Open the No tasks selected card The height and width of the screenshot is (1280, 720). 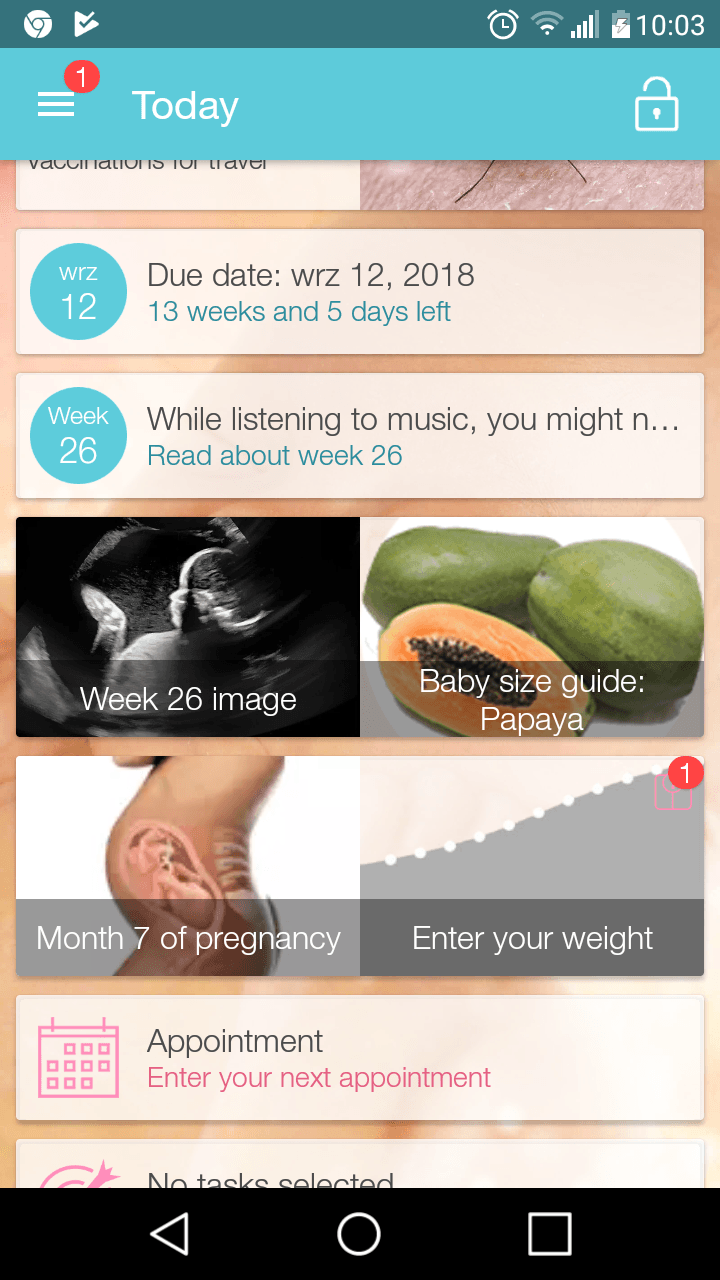[360, 1168]
